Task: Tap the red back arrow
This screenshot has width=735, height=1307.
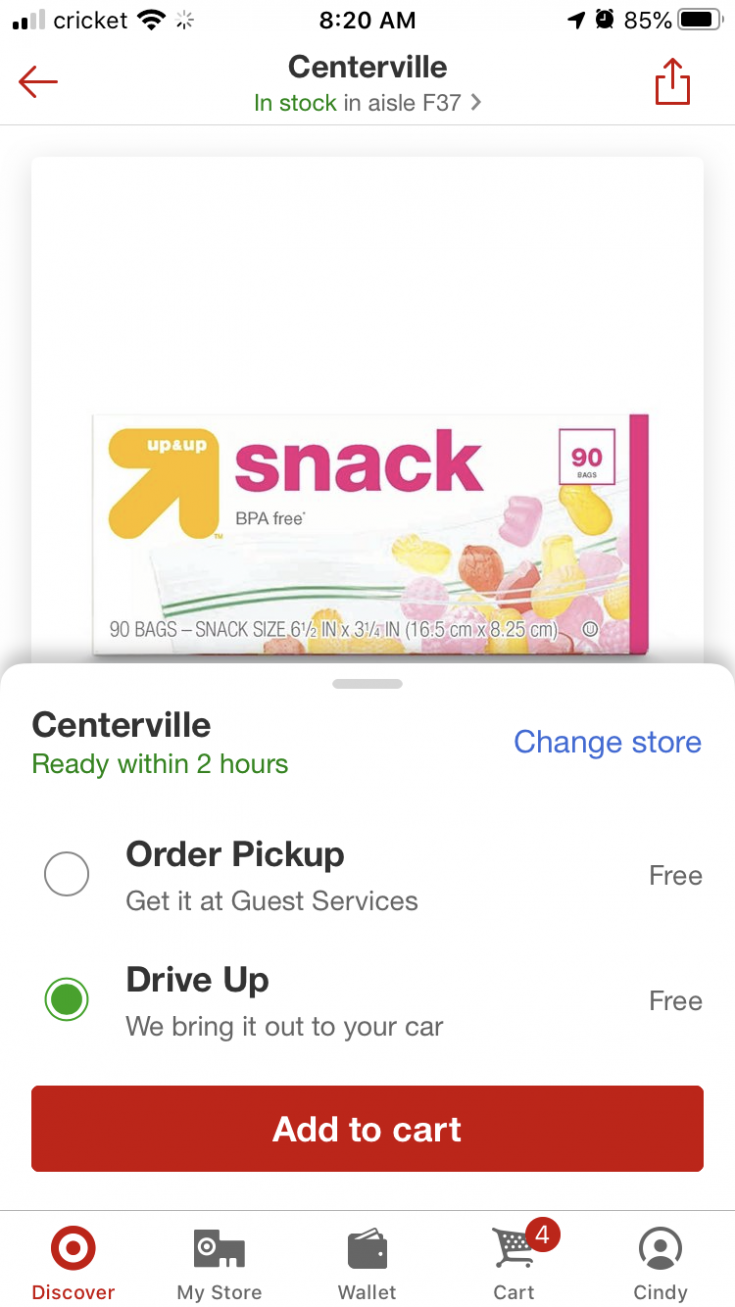Action: 37,81
